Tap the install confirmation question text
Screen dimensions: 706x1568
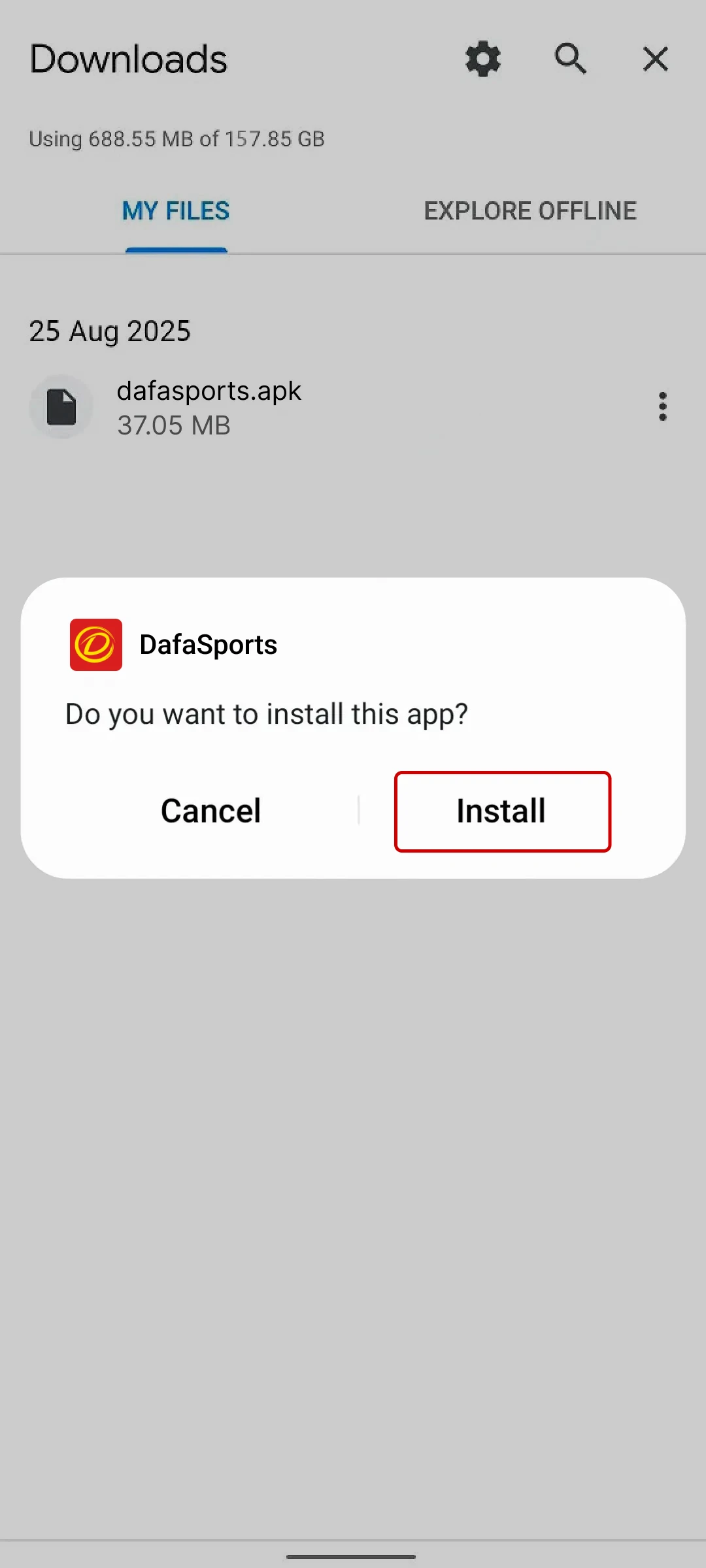click(267, 713)
